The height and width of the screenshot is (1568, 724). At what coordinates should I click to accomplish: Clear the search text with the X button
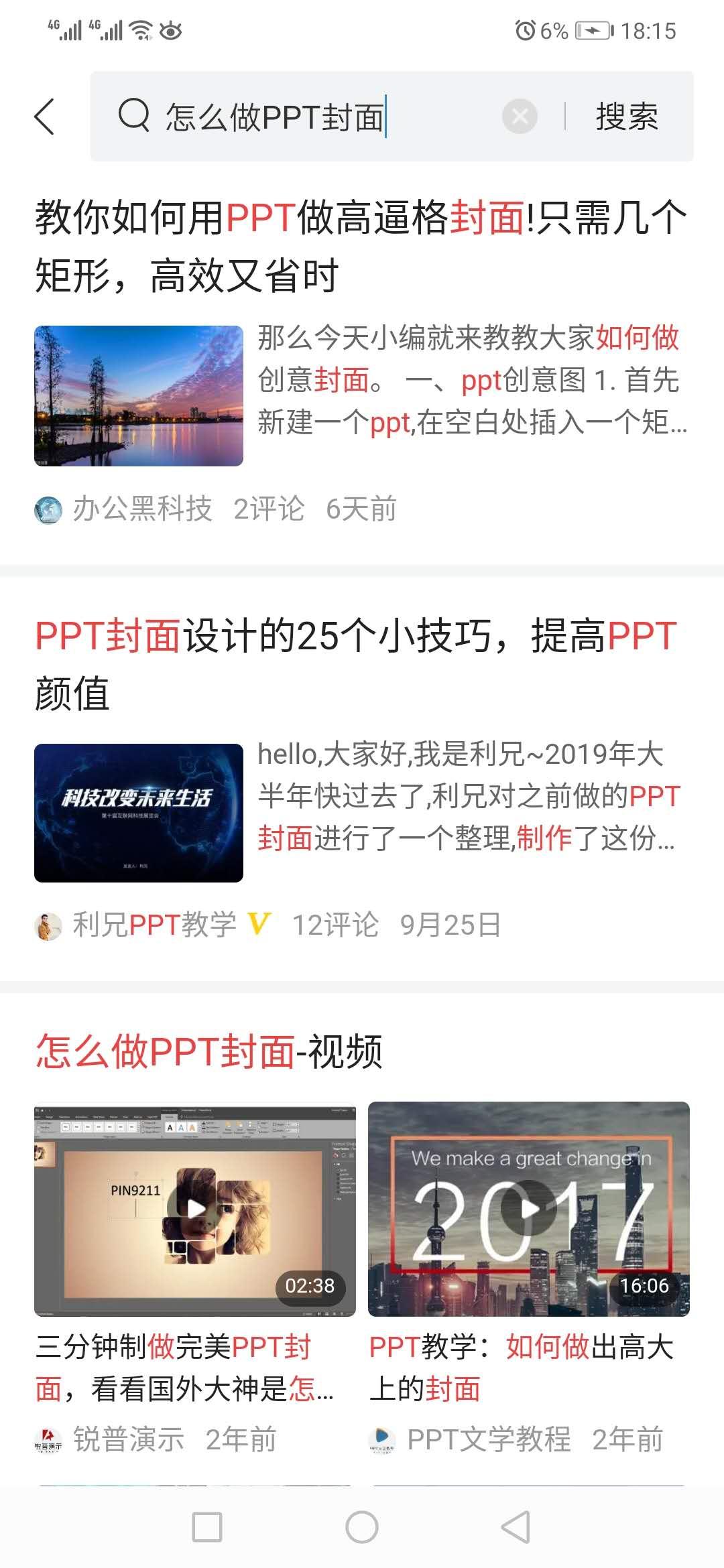pyautogui.click(x=519, y=115)
